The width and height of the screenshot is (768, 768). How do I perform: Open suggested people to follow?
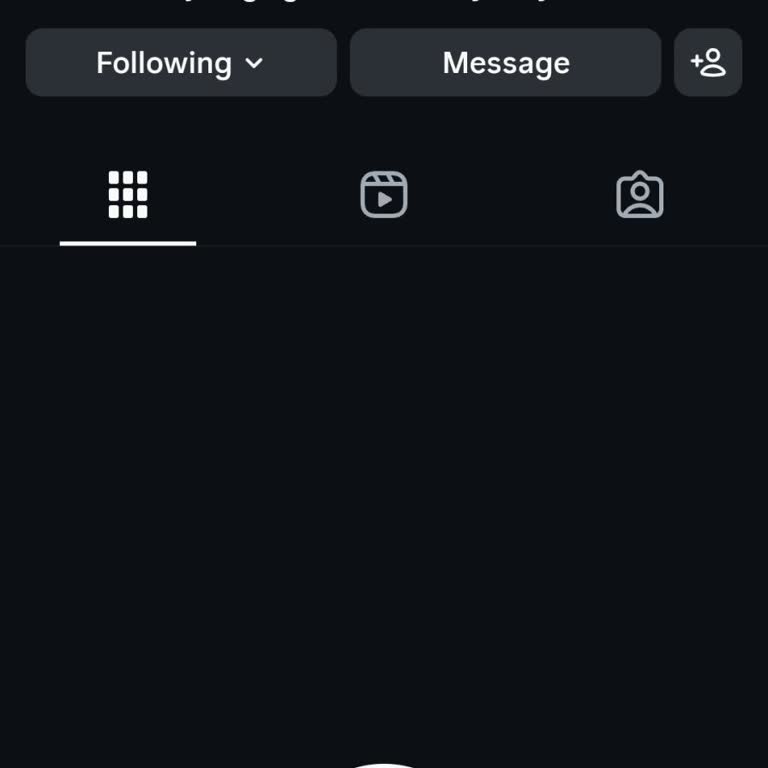pyautogui.click(x=708, y=63)
